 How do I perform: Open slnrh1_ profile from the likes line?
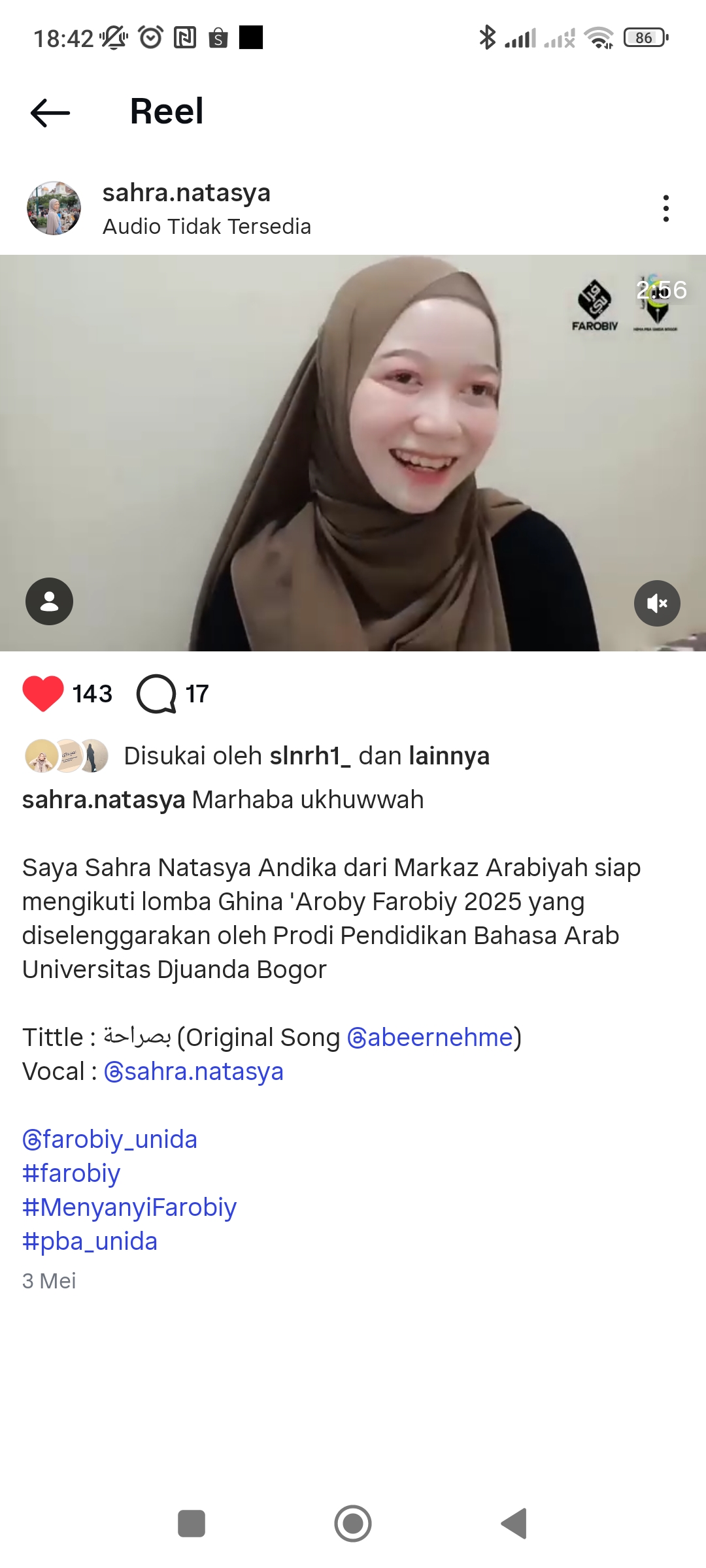point(310,756)
